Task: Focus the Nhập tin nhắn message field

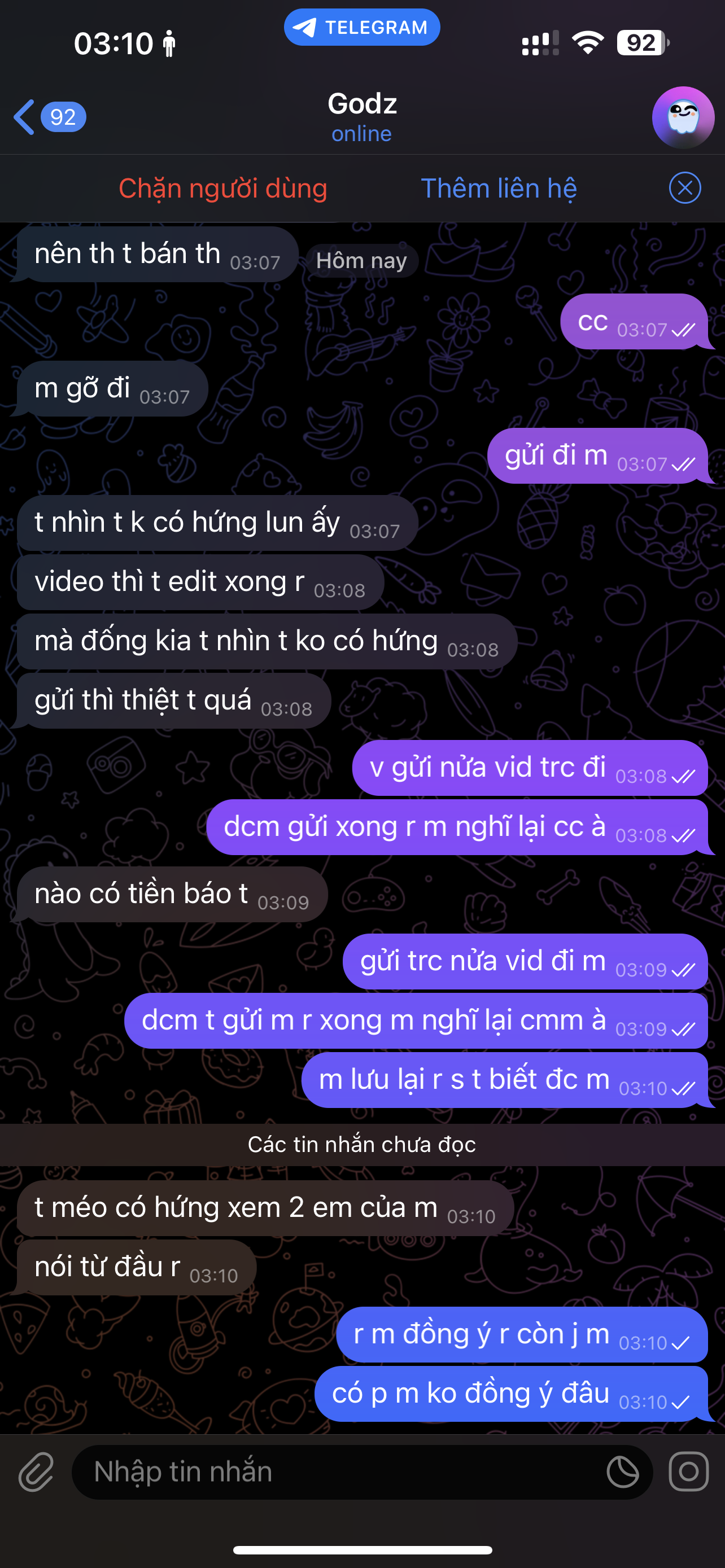Action: 335,1473
